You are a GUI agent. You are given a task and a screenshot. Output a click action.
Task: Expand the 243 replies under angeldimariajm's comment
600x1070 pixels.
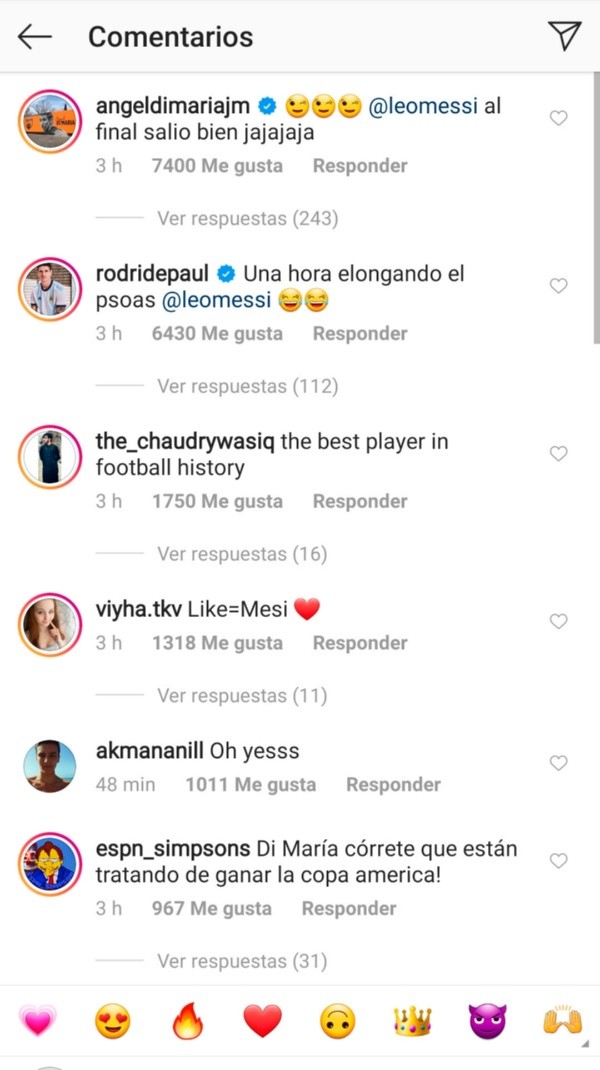click(x=247, y=218)
